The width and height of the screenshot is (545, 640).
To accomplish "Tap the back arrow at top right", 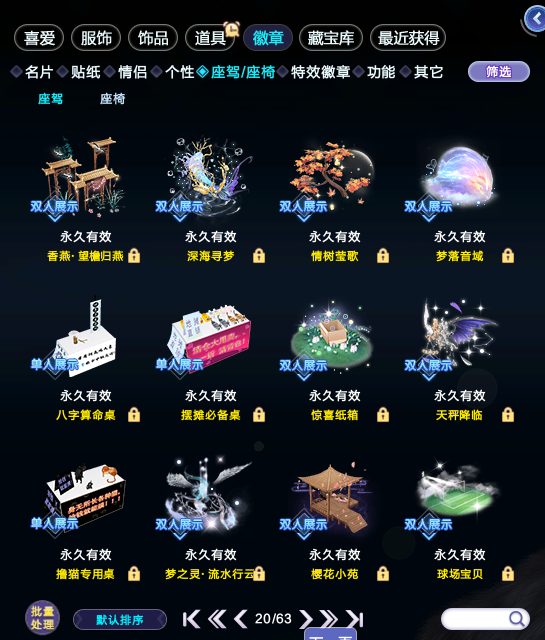I will click(535, 18).
